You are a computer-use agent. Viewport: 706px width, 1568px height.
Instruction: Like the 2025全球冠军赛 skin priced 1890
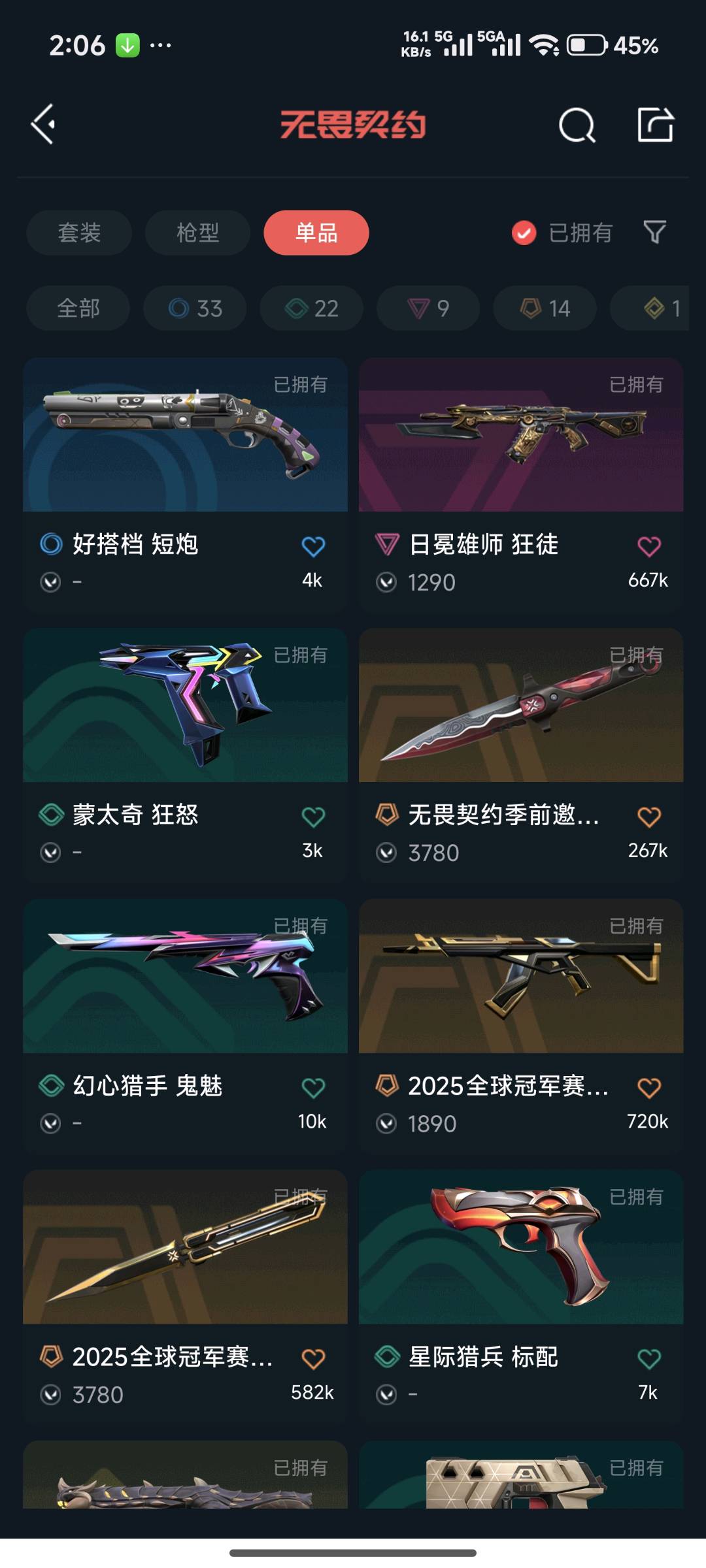point(648,1088)
